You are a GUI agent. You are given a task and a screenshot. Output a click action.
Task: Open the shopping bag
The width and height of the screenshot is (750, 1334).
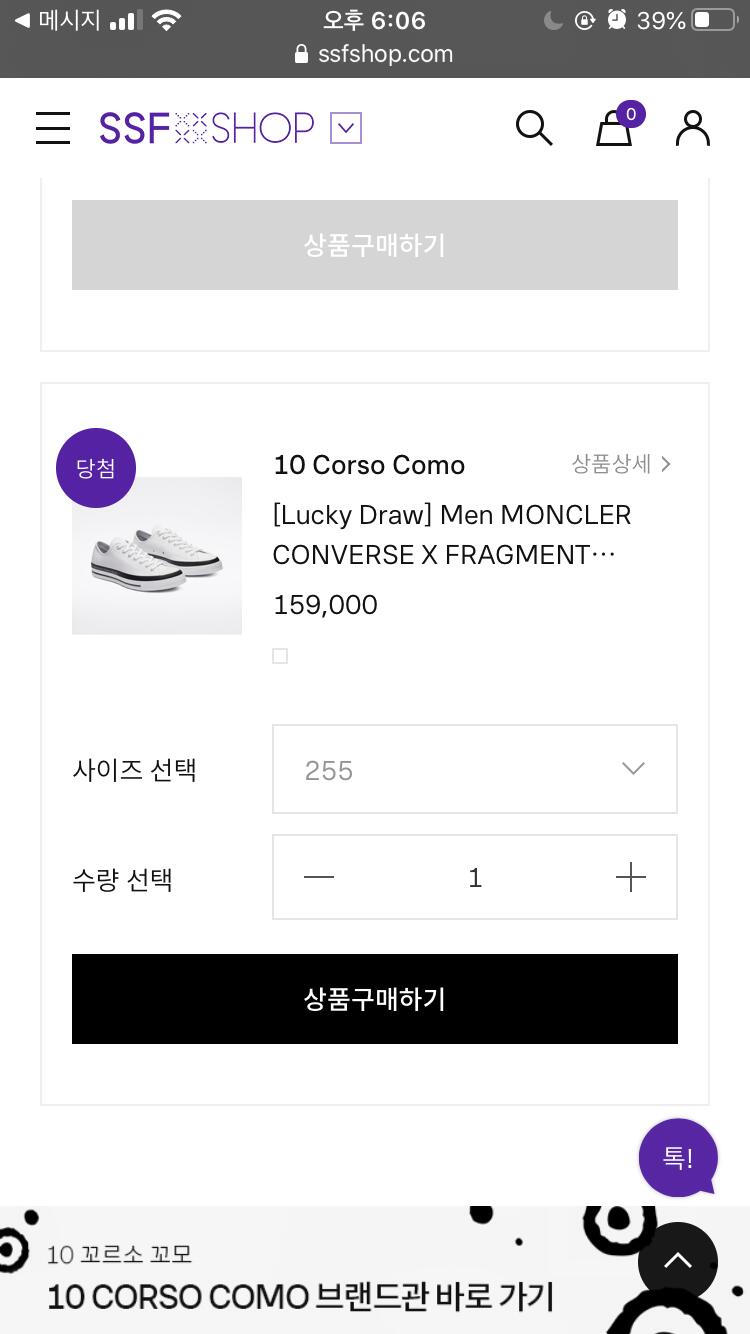click(x=614, y=128)
